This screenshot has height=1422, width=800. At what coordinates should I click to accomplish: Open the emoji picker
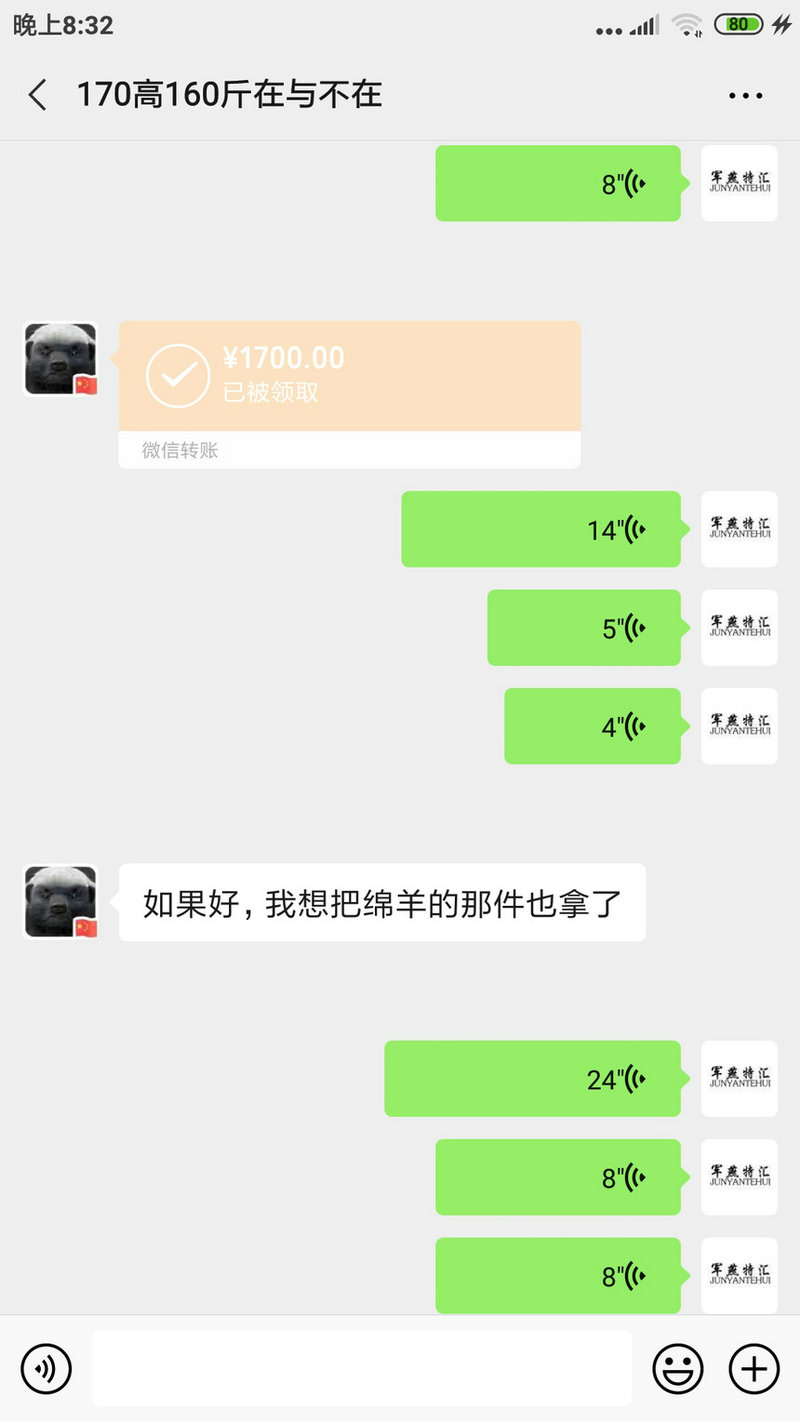(x=678, y=1368)
